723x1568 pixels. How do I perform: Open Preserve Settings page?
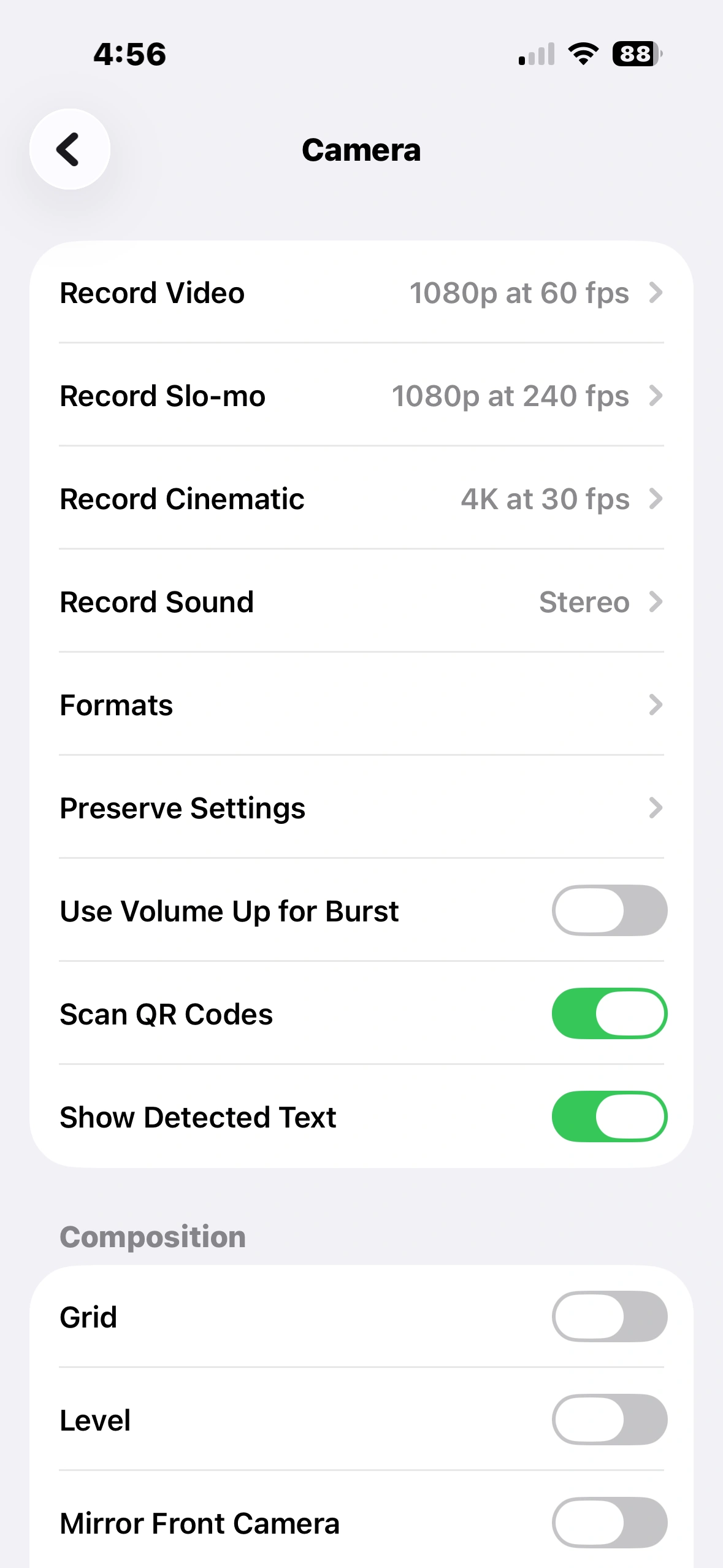coord(361,808)
